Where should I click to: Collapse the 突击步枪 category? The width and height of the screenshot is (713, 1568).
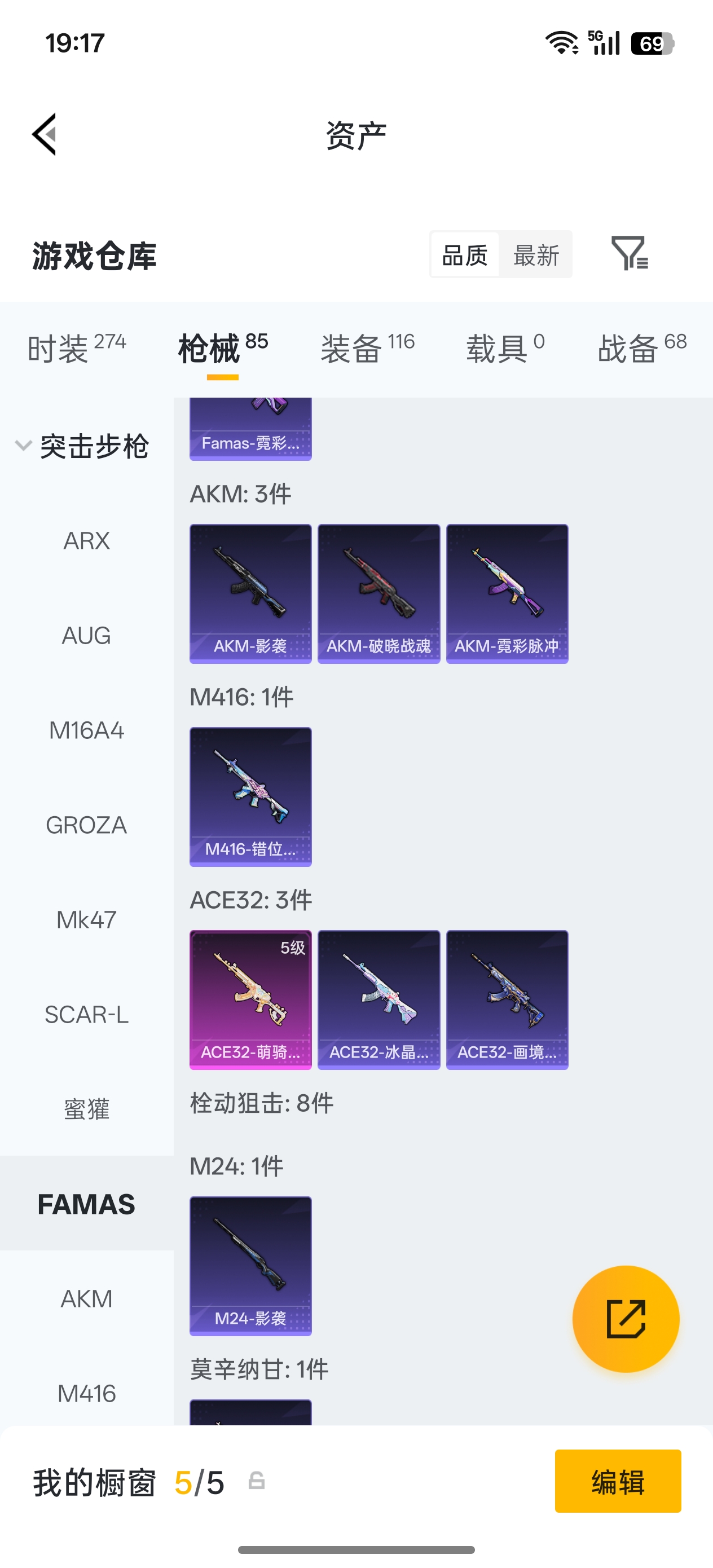[x=82, y=446]
